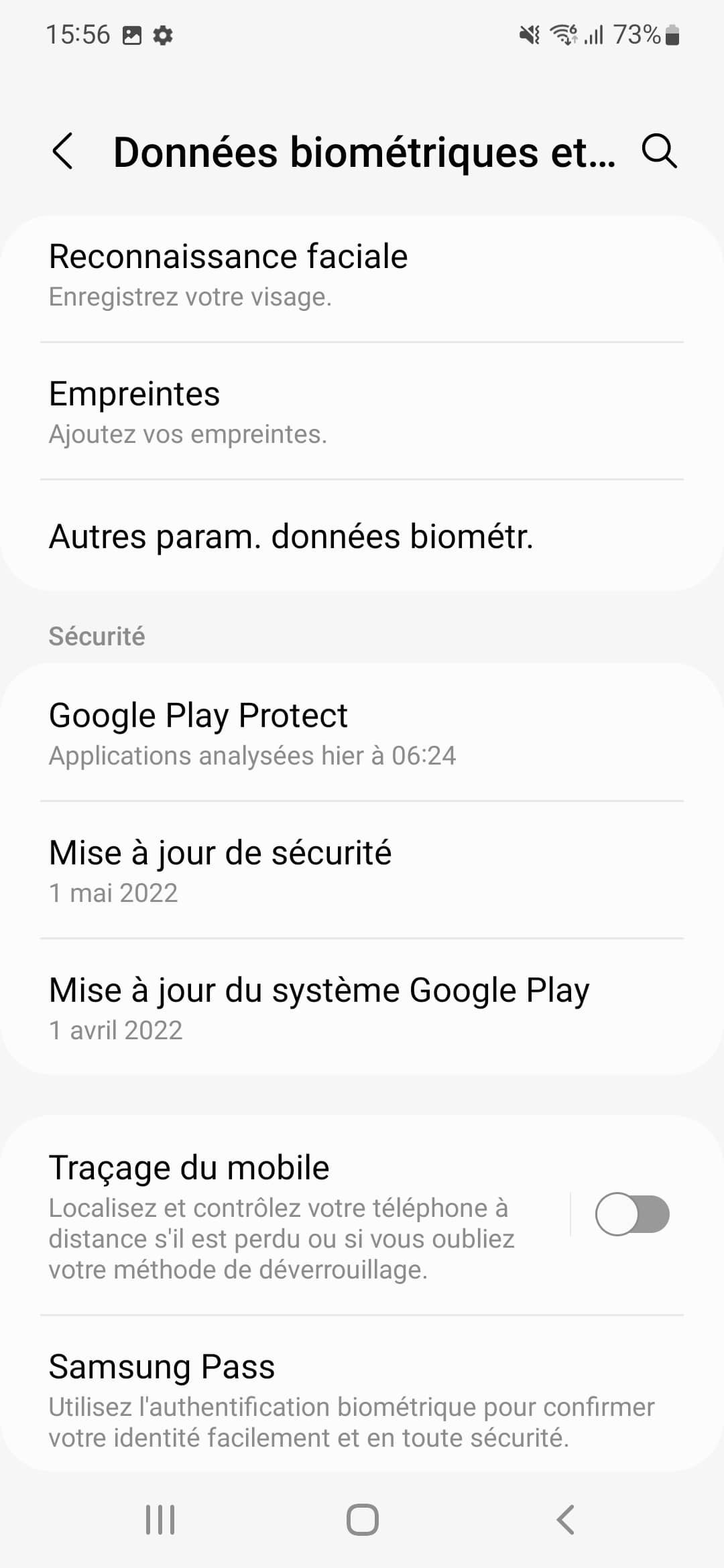Open Reconnaissance faciale settings
Viewport: 724px width, 1568px height.
tap(362, 275)
